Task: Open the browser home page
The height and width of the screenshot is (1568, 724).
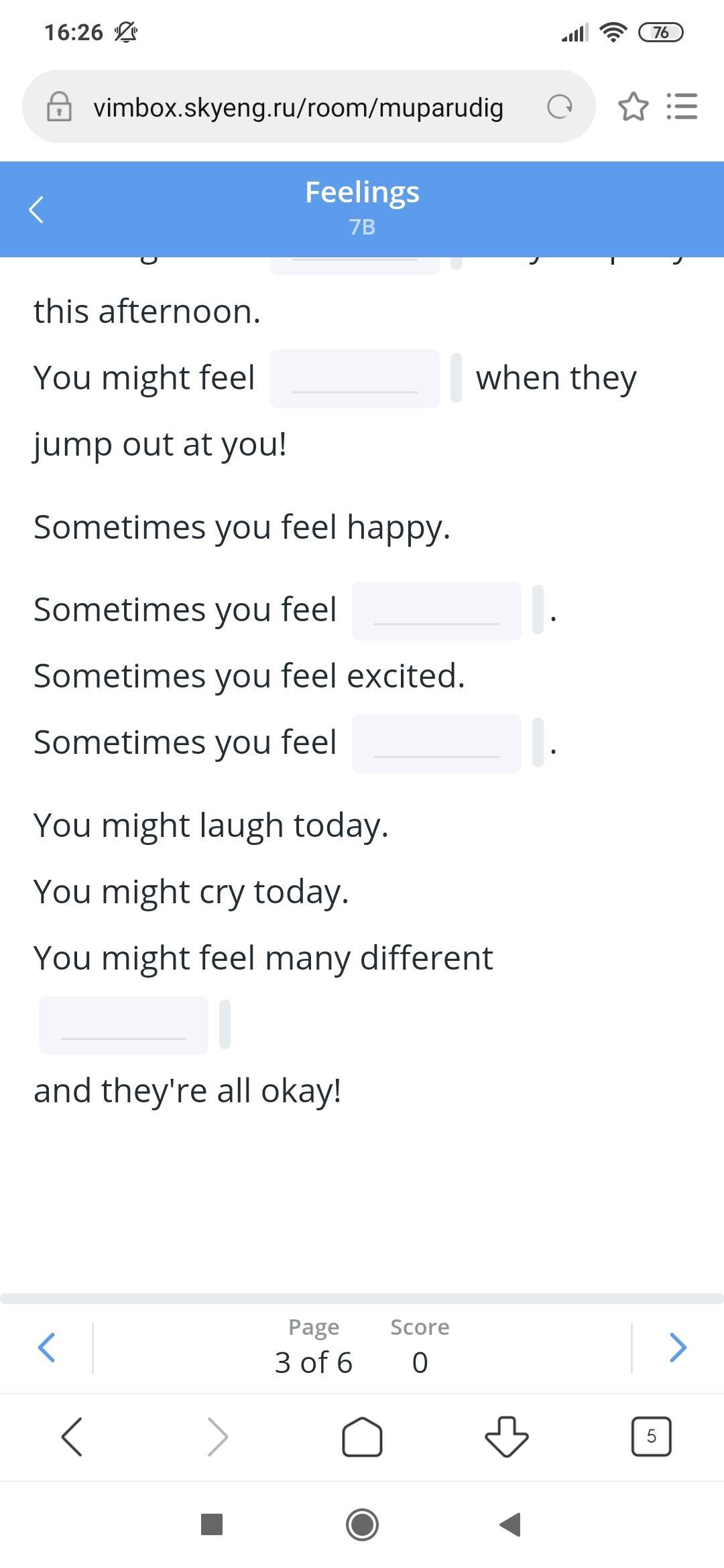Action: [362, 1437]
